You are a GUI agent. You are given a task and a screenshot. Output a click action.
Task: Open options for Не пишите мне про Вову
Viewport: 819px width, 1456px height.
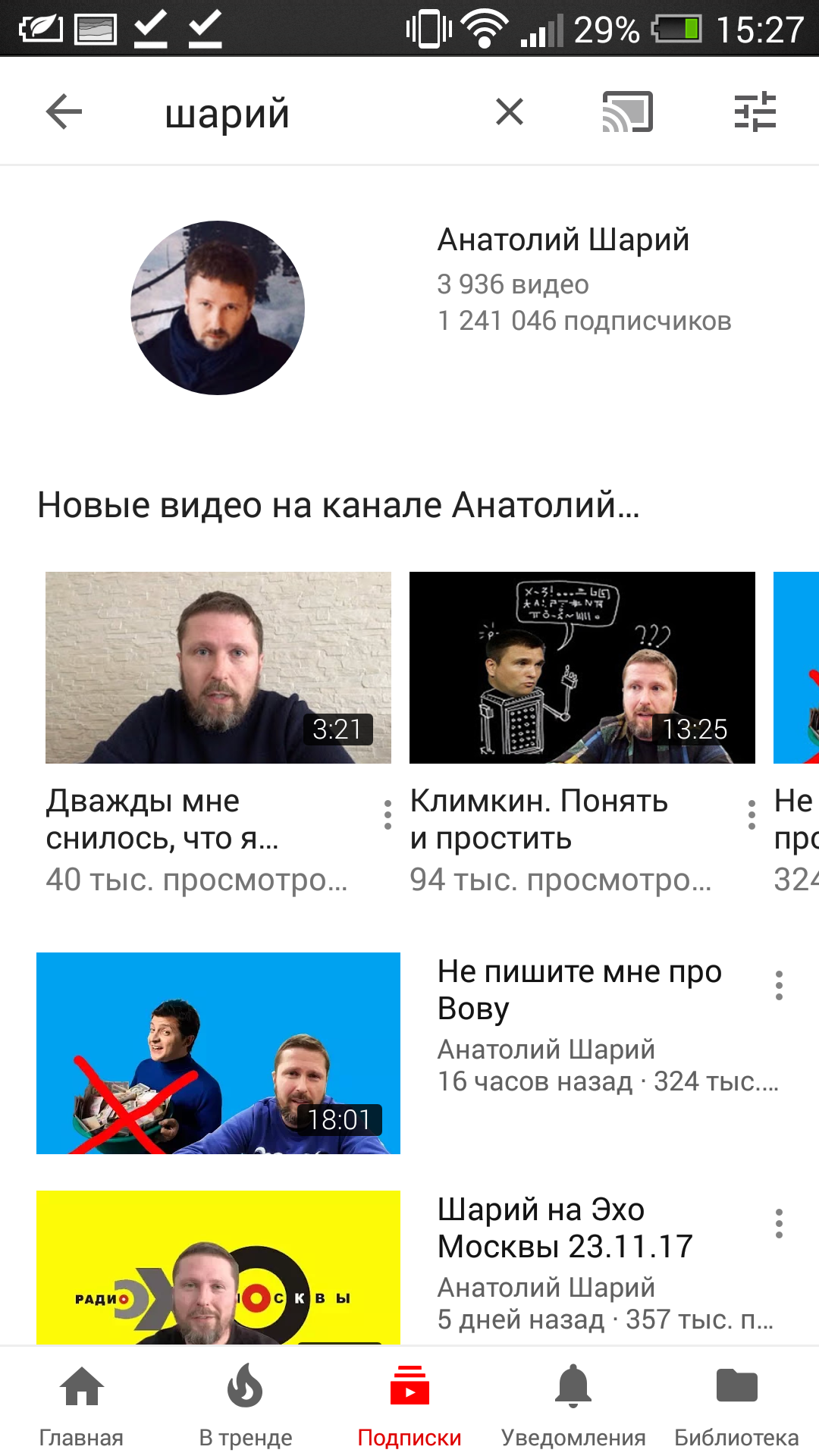click(779, 985)
